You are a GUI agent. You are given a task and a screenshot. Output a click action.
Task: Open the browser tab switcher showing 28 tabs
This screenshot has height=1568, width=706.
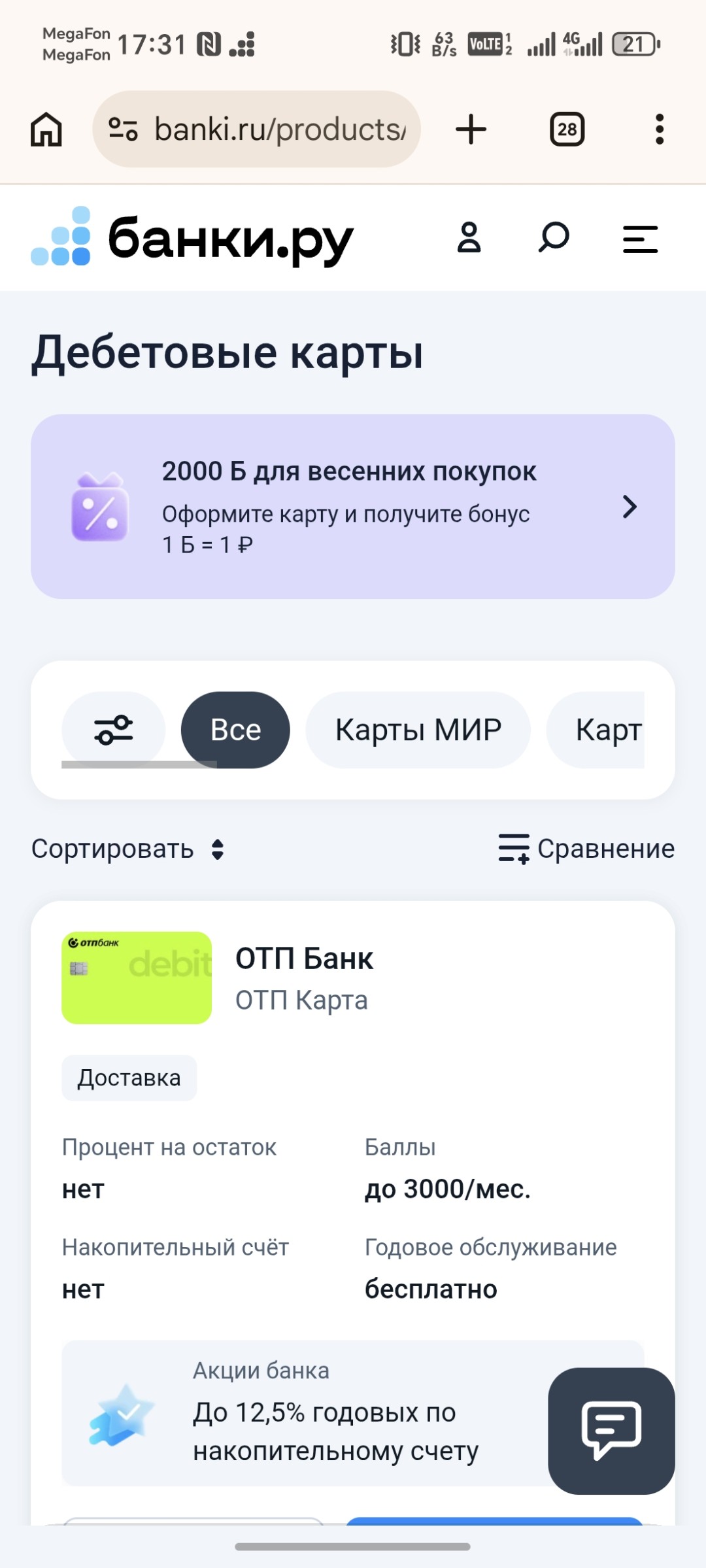pyautogui.click(x=566, y=128)
